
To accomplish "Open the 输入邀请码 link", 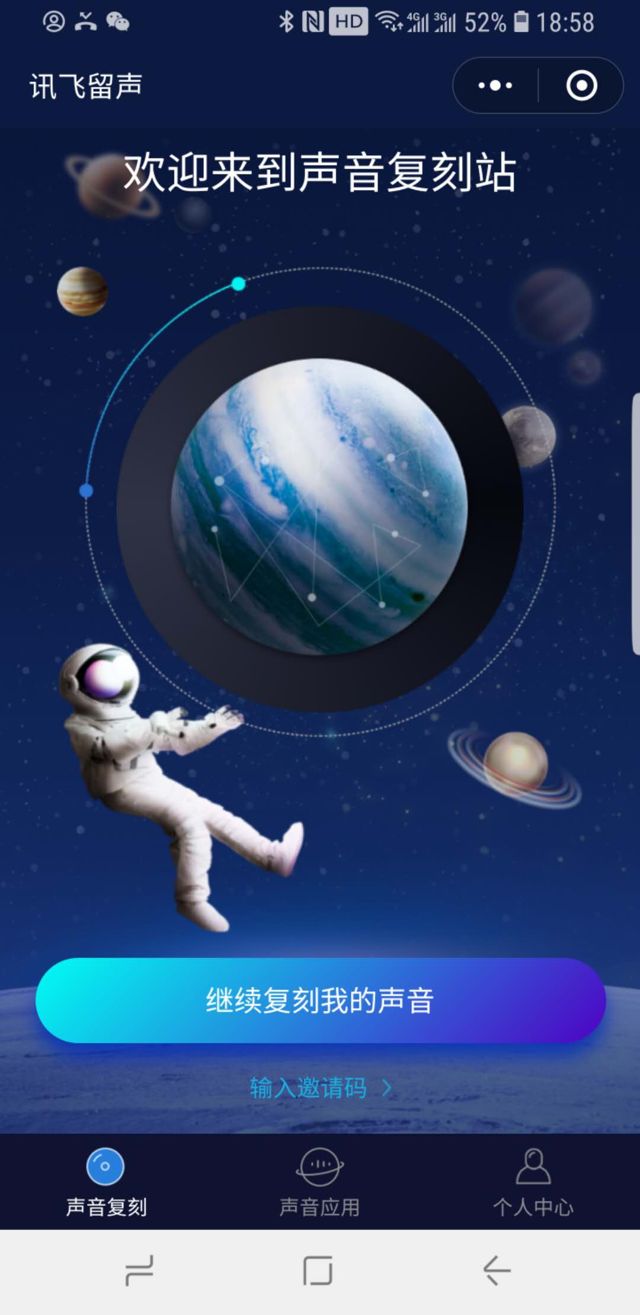I will click(320, 1088).
